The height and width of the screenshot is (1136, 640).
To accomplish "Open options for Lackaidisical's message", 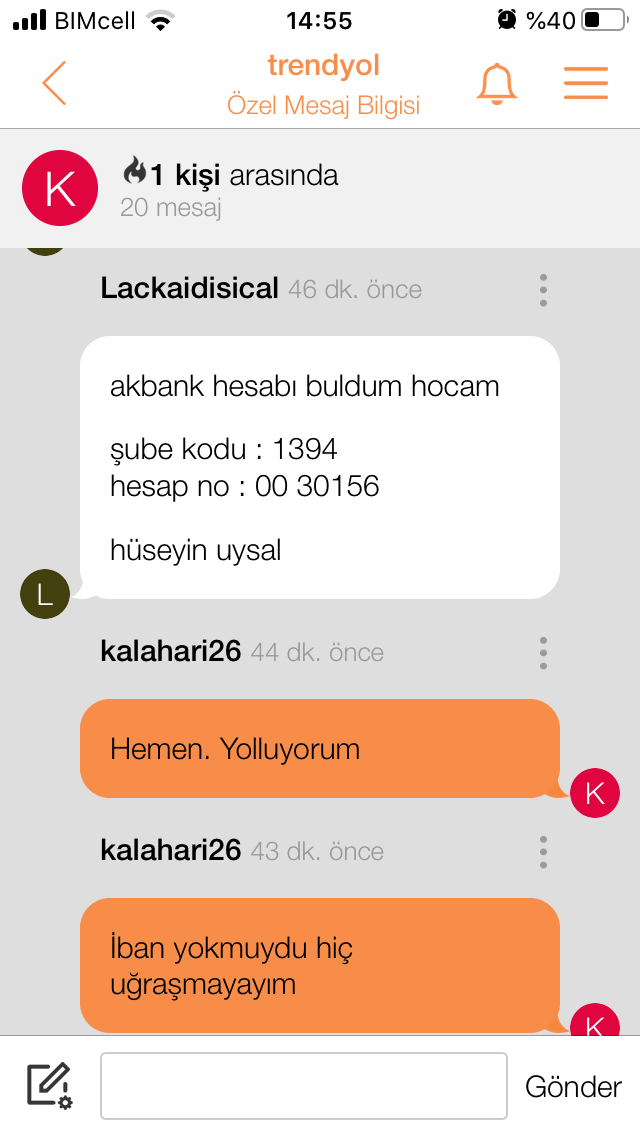I will coord(543,290).
